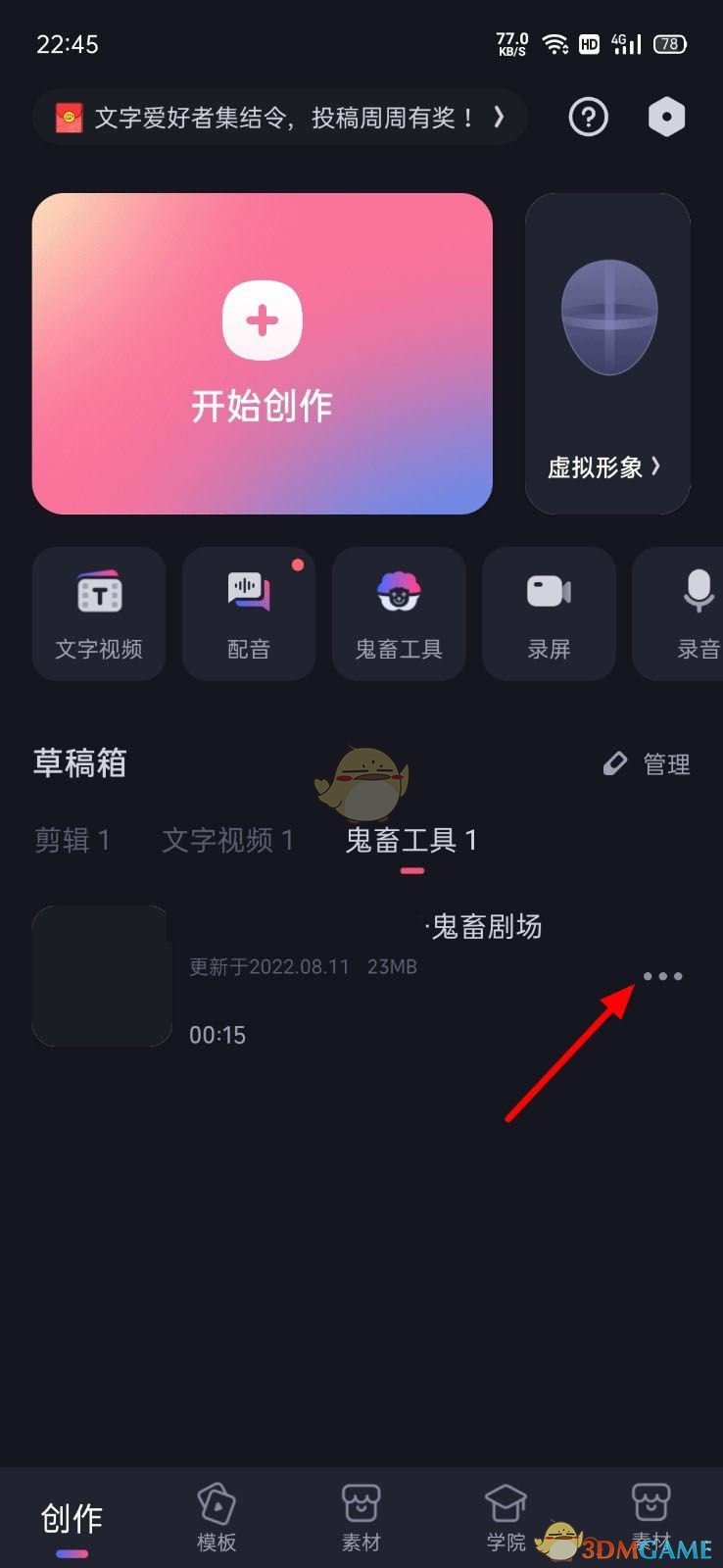723x1568 pixels.
Task: Open the 文字爱好者集结令 banner
Action: 279,119
